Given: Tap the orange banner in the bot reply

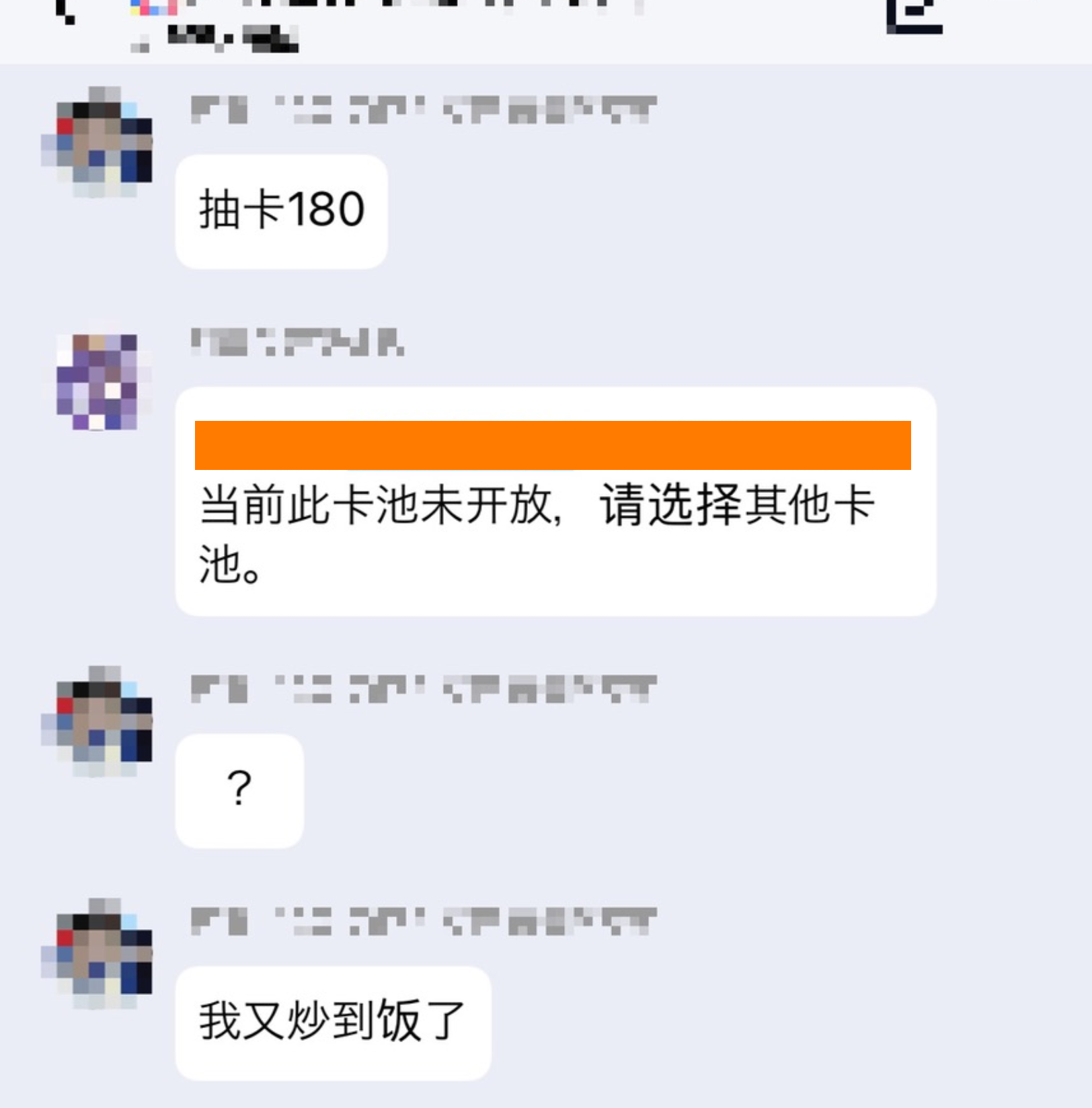Looking at the screenshot, I should [x=551, y=444].
